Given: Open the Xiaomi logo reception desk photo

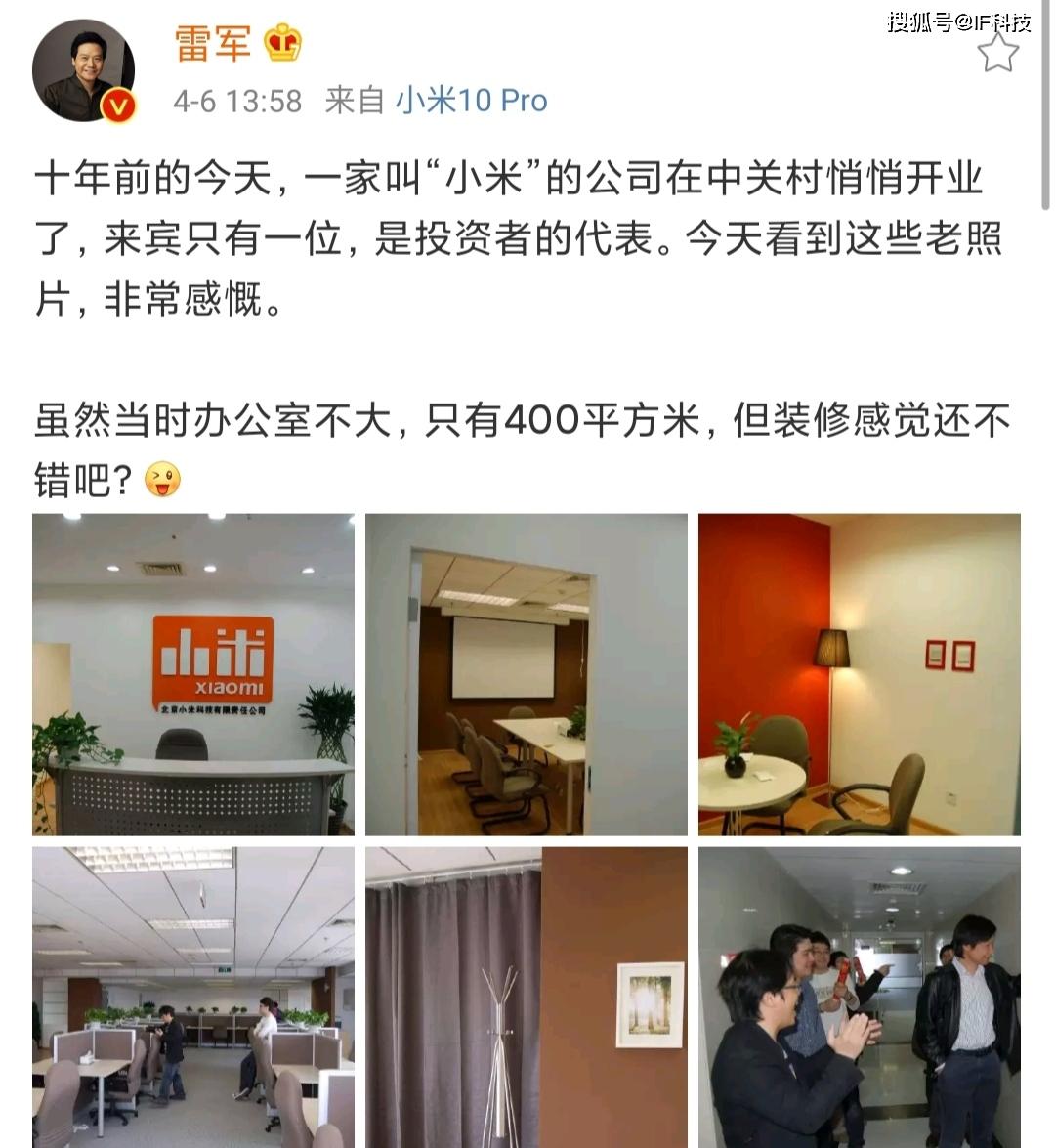Looking at the screenshot, I should [x=193, y=674].
